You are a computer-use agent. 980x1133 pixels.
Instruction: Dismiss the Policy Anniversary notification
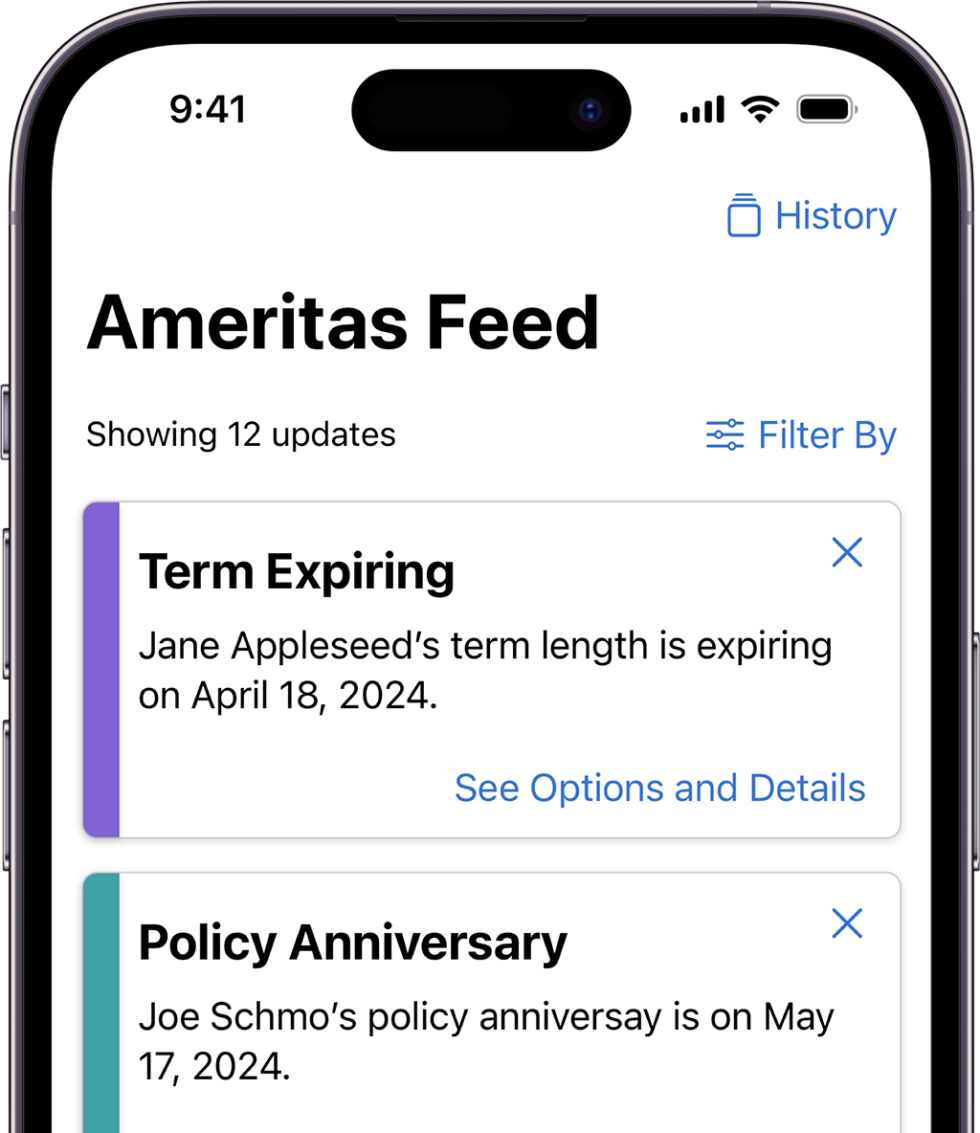(847, 924)
